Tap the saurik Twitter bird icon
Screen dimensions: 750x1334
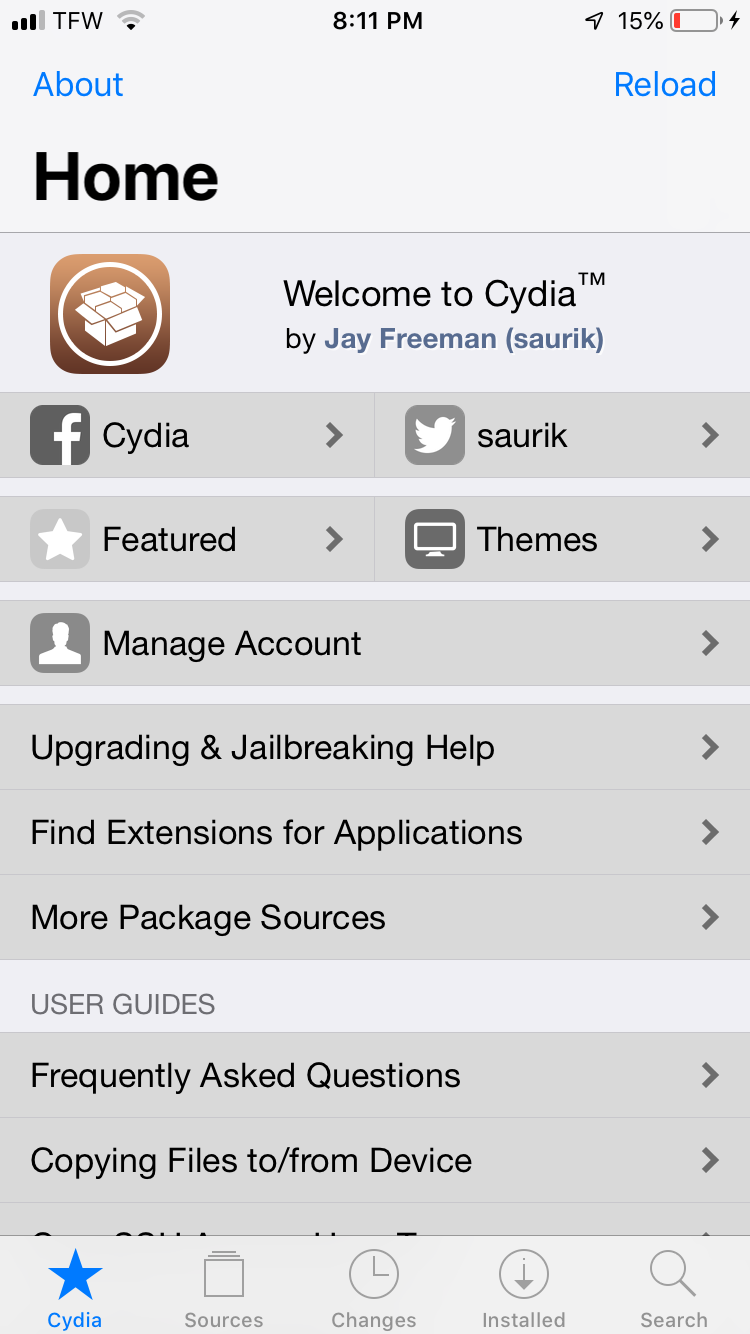[434, 435]
